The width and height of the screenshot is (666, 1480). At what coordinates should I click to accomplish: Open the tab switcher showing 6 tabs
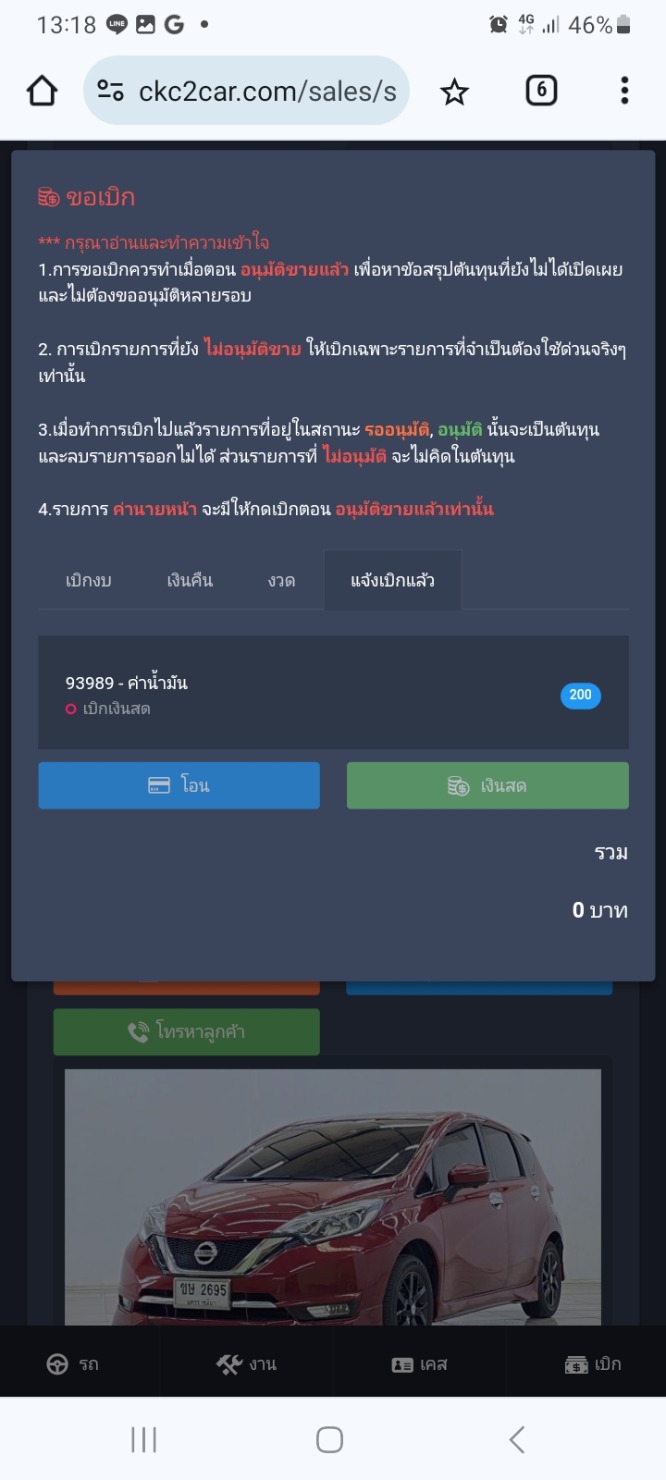pos(541,91)
